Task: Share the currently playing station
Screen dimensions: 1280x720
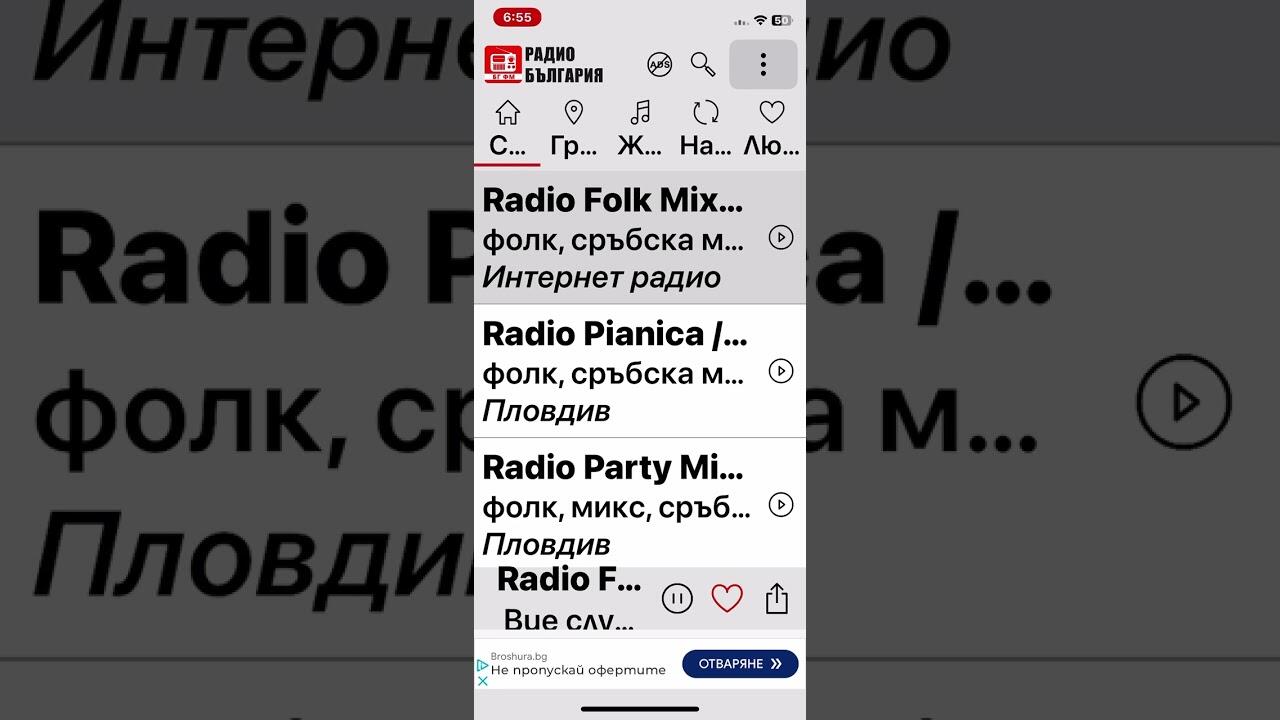Action: click(x=777, y=599)
